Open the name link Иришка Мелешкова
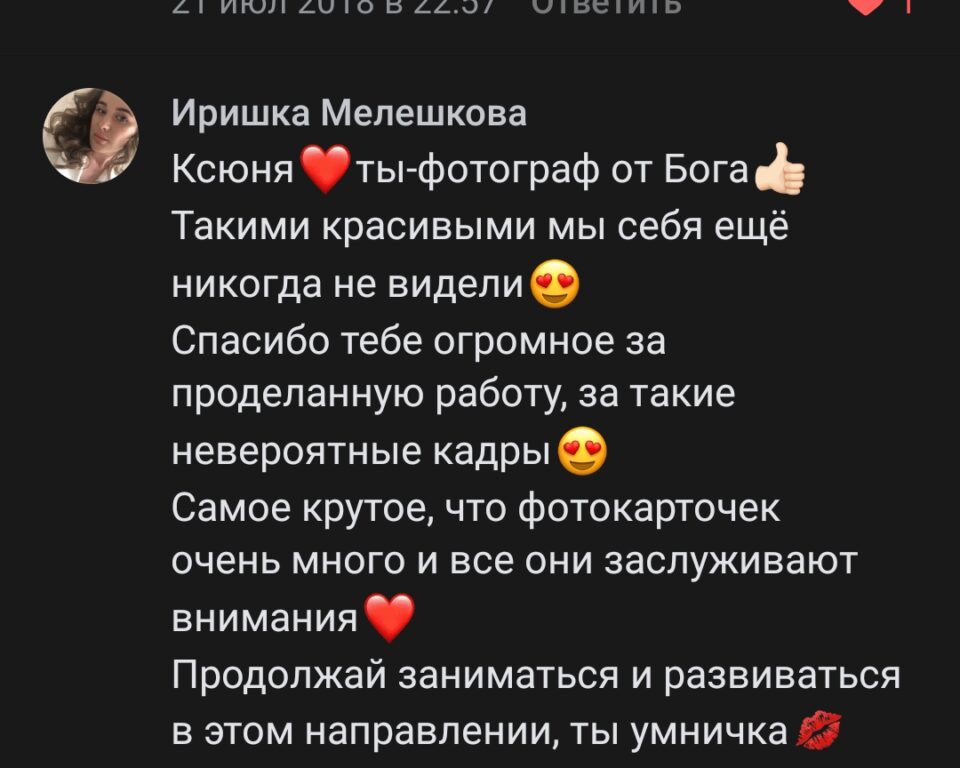The image size is (960, 768). click(349, 113)
